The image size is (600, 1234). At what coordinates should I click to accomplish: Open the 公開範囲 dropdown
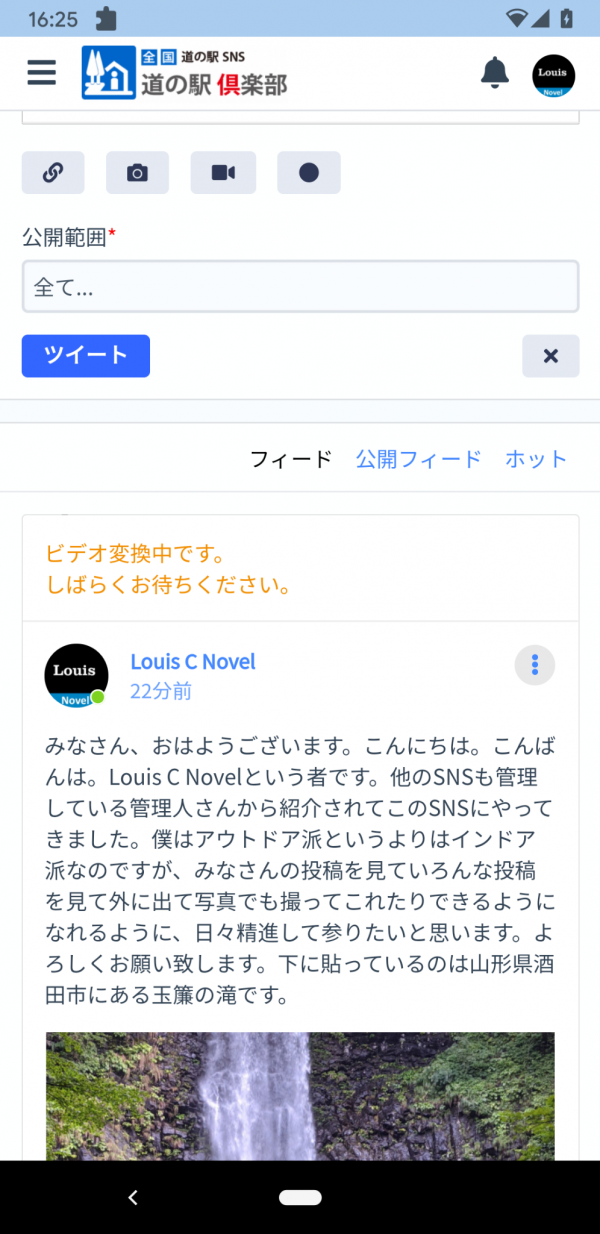[x=300, y=287]
